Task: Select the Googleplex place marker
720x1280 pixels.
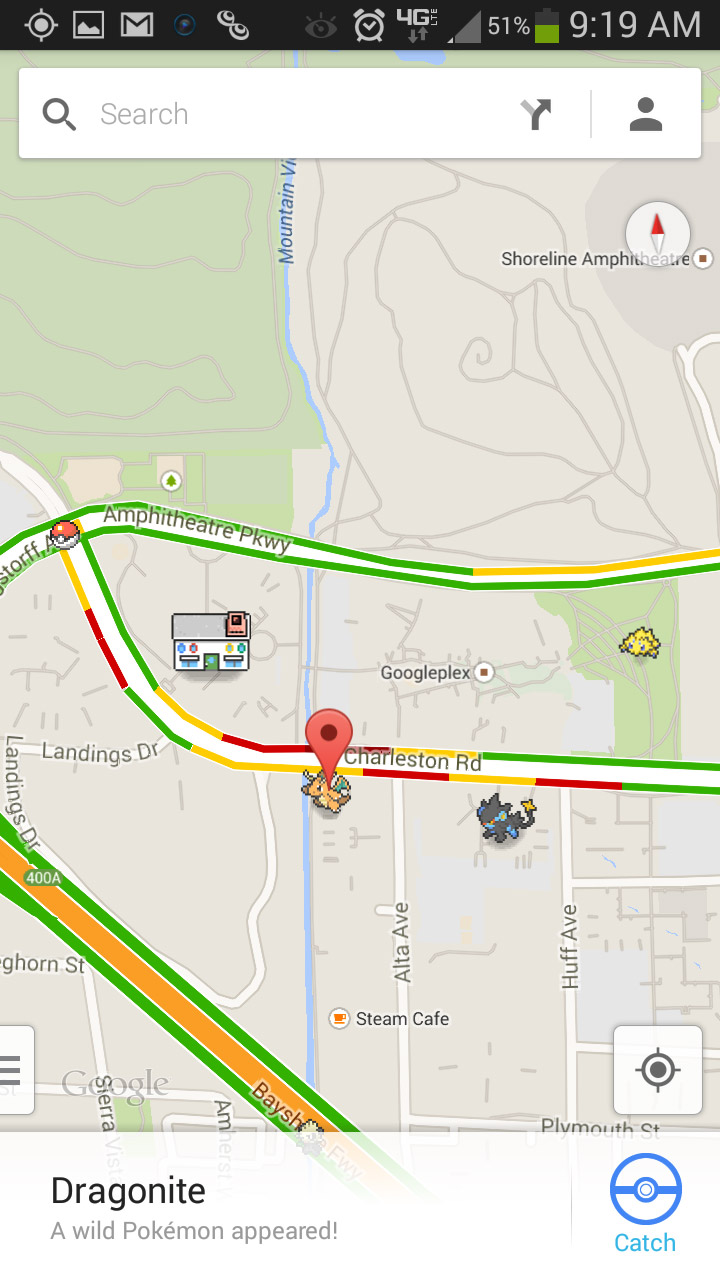Action: click(484, 673)
